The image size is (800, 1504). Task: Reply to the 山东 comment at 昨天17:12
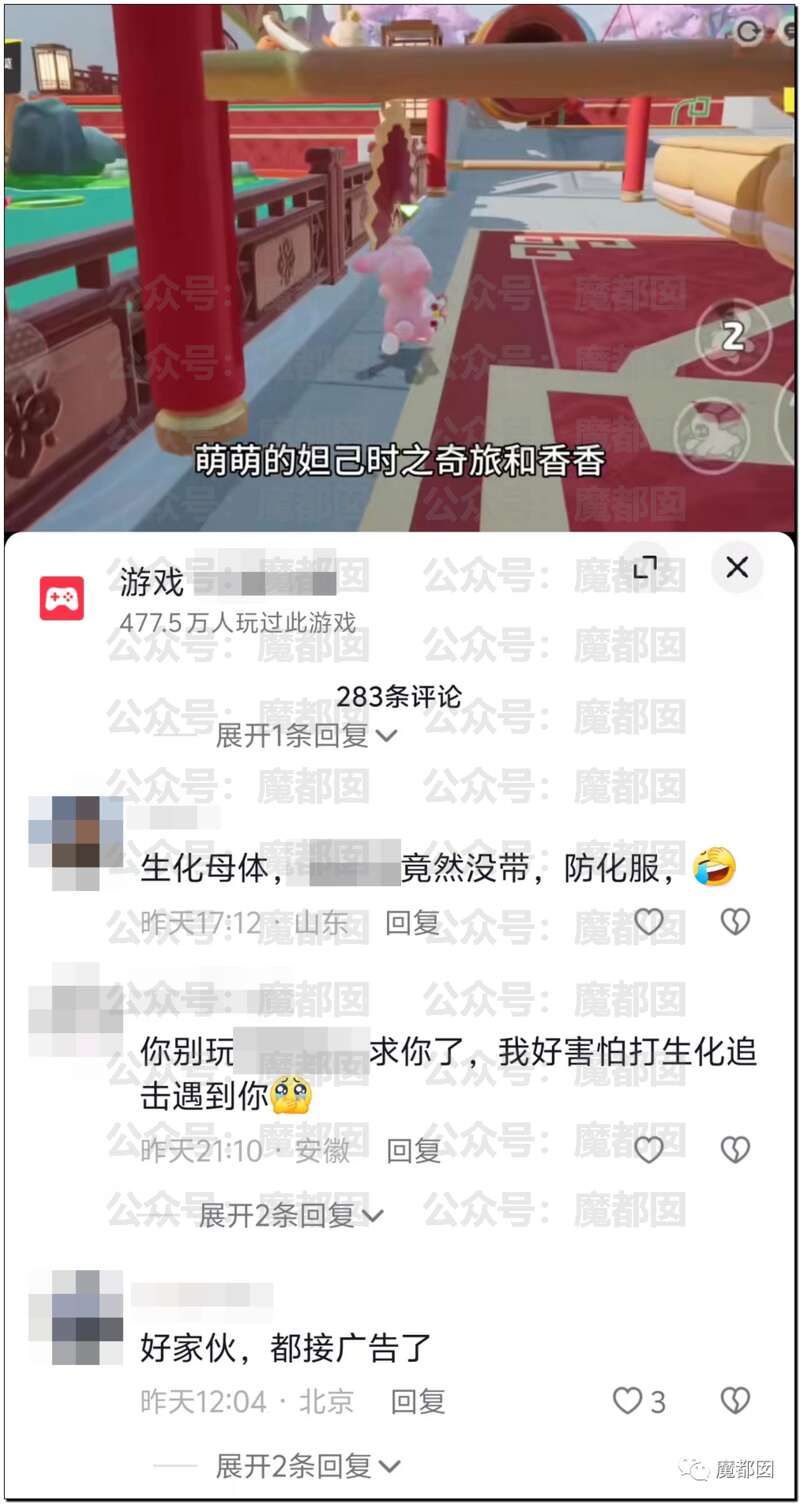click(413, 923)
